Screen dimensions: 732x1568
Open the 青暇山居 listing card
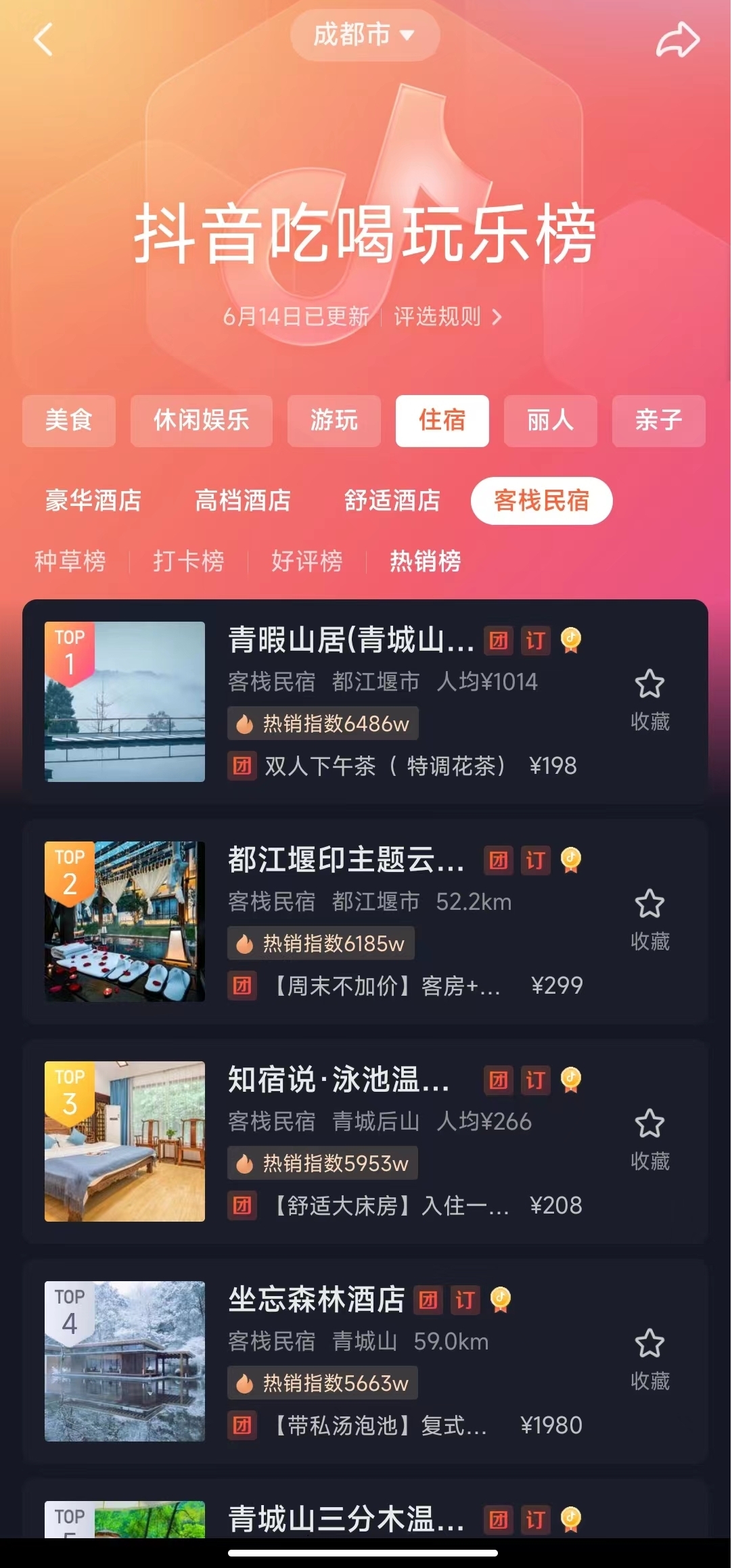352,640
